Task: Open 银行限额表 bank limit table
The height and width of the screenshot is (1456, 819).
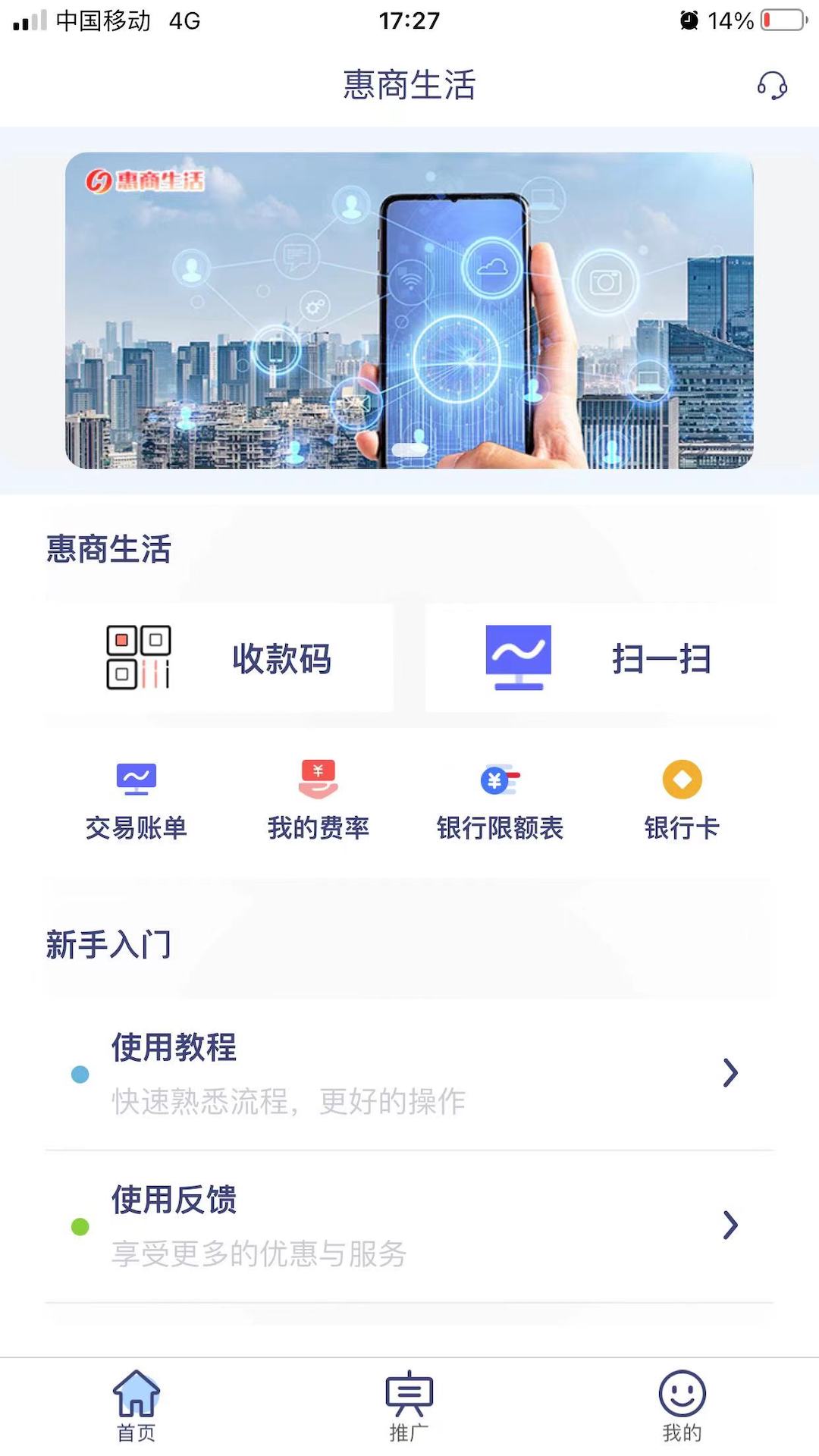Action: (x=500, y=800)
